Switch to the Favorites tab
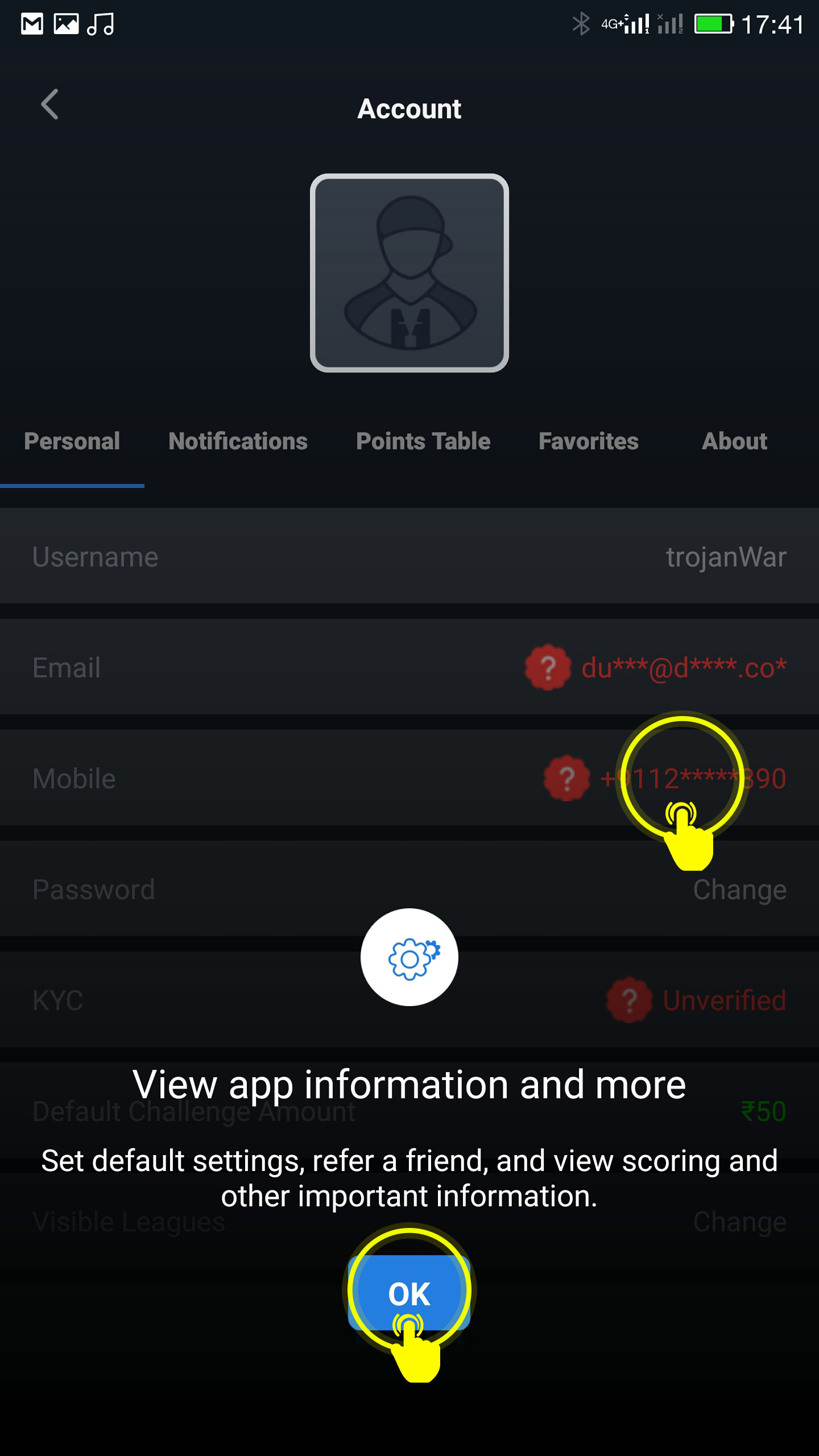The image size is (819, 1456). coord(589,441)
